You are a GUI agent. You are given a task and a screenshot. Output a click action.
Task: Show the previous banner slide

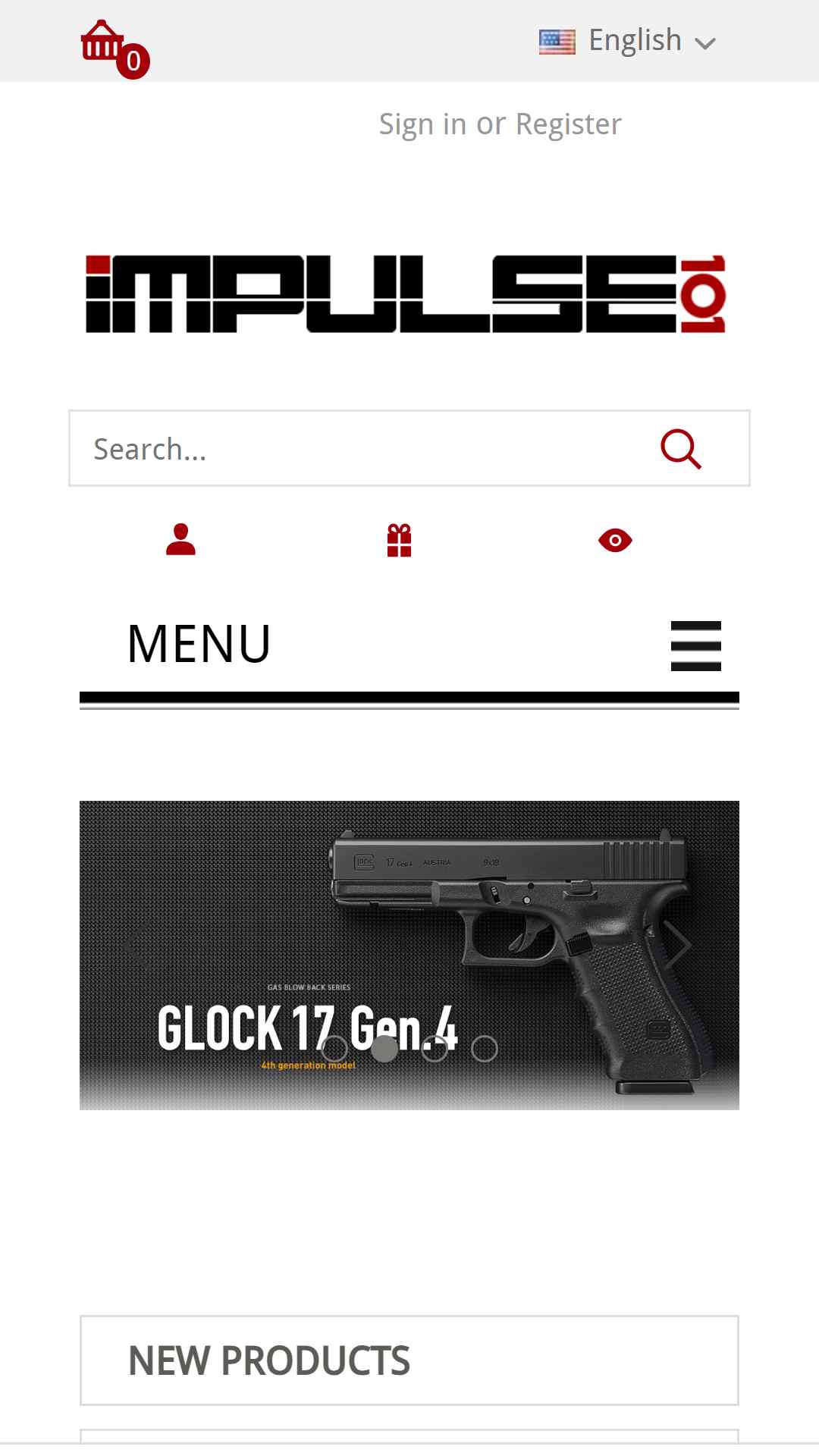tap(138, 946)
